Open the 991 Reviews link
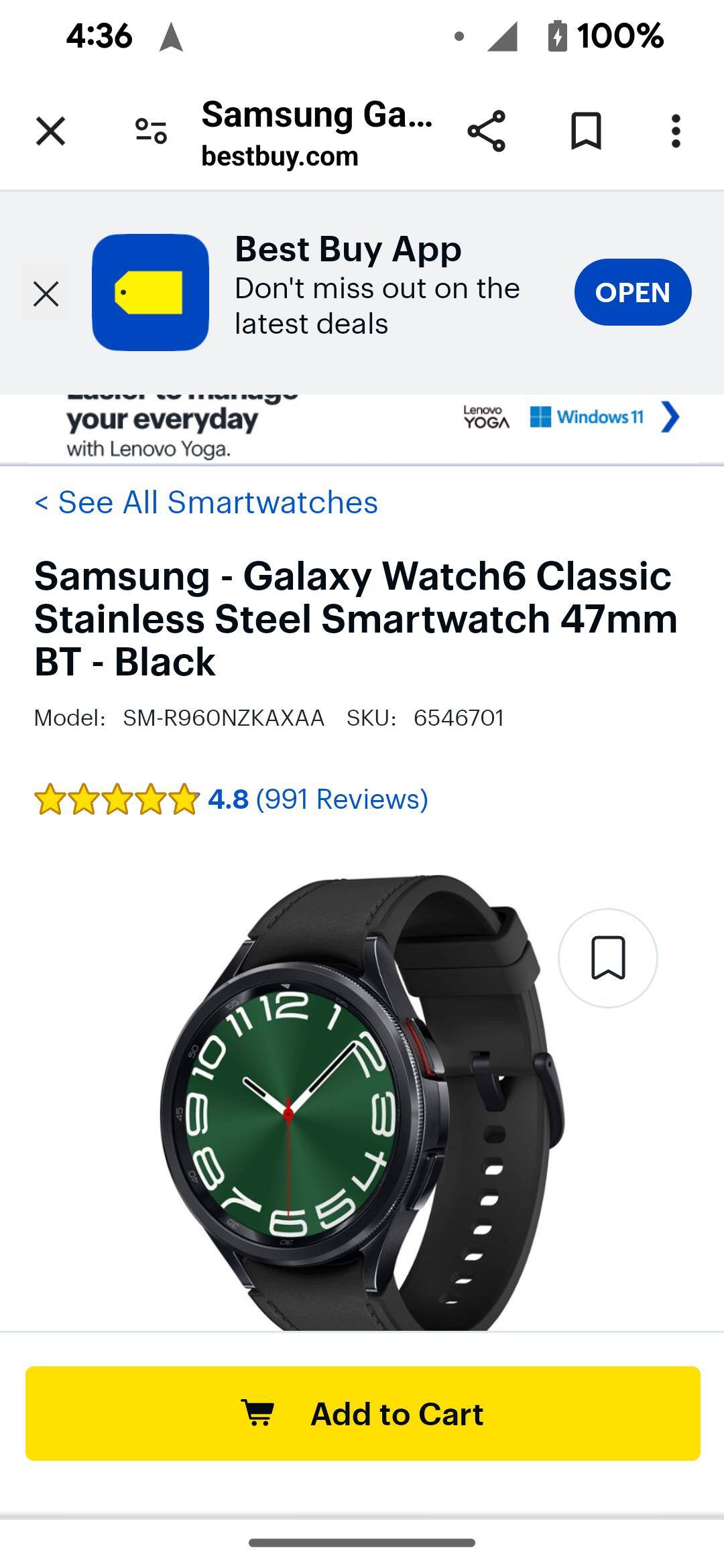This screenshot has height=1568, width=724. [342, 799]
